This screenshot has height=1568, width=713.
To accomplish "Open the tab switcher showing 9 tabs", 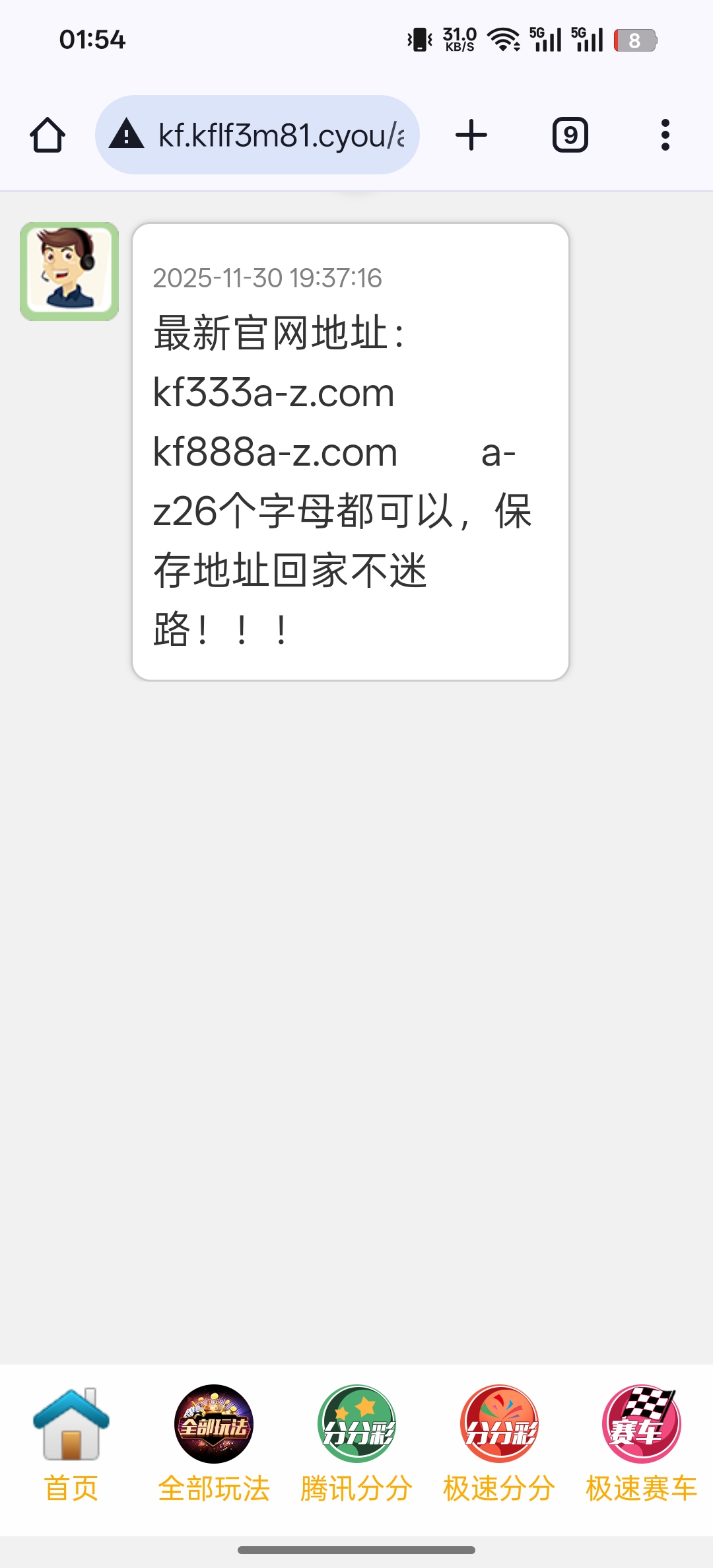I will [570, 135].
